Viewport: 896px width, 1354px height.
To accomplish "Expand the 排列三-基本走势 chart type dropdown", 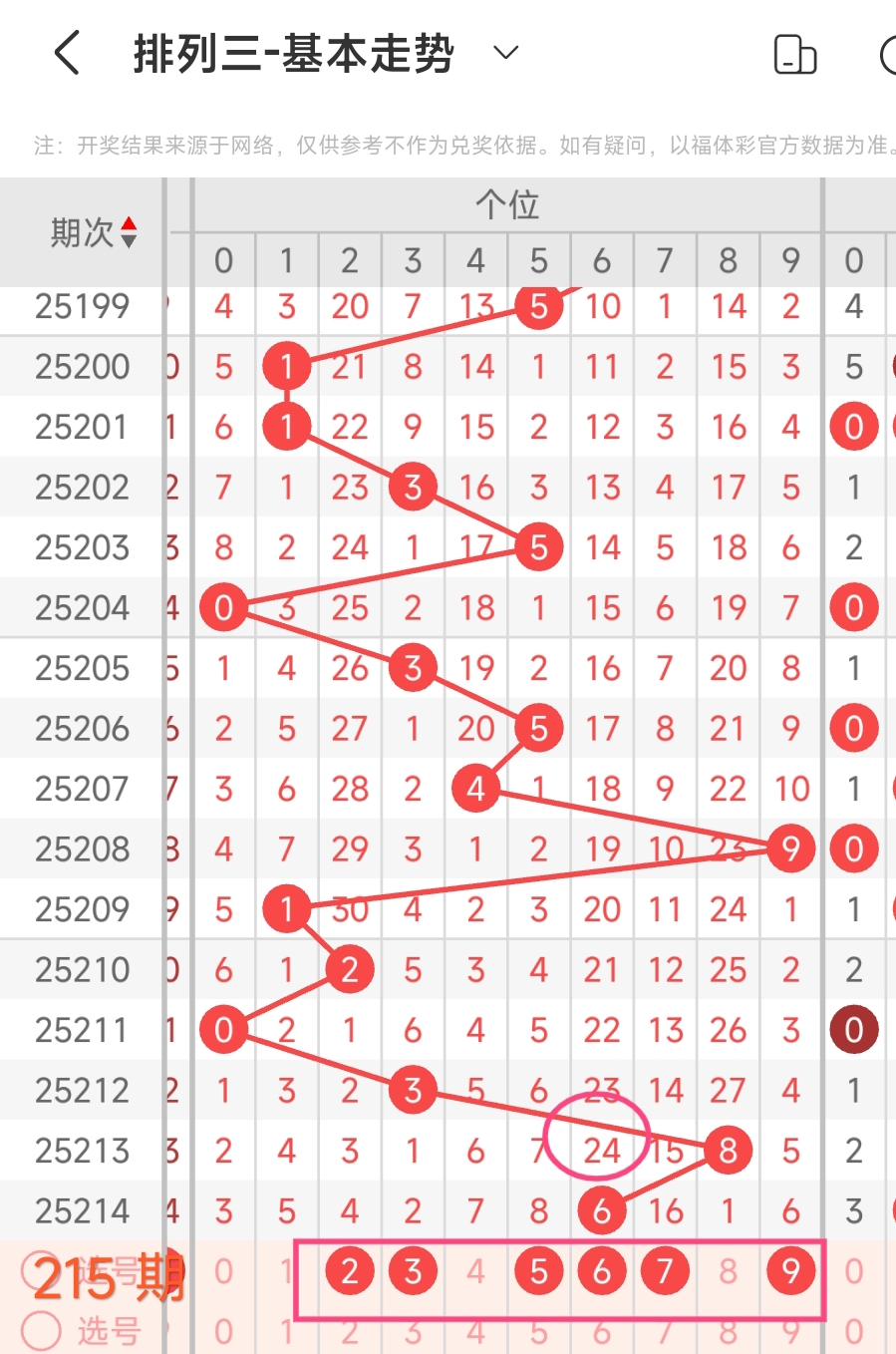I will (x=506, y=53).
